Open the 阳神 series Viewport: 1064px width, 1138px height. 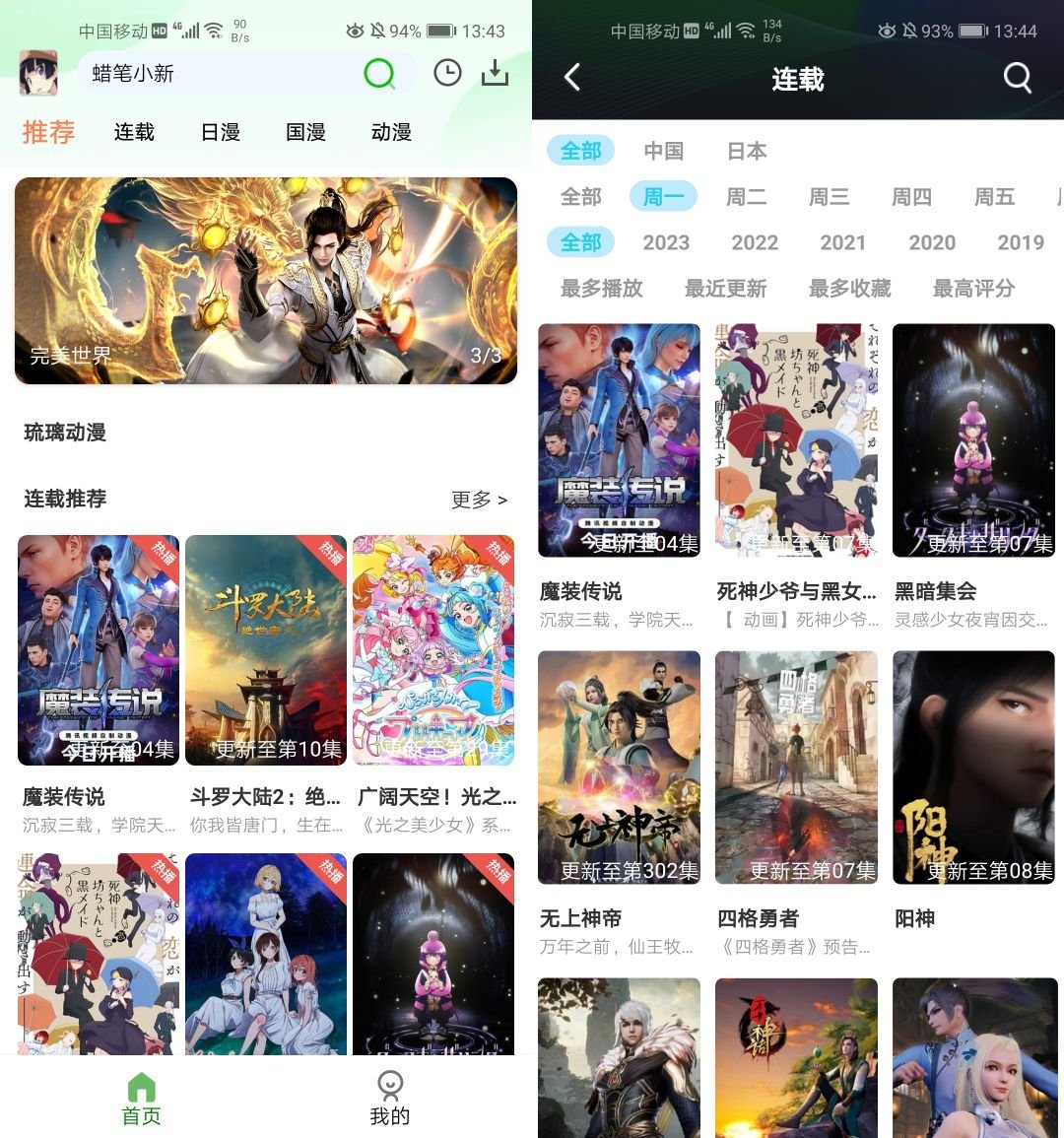click(x=973, y=769)
